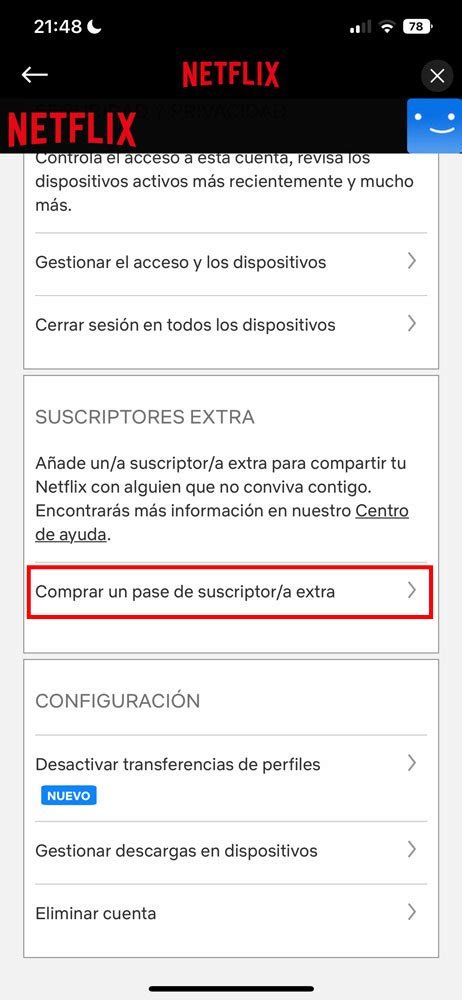Follow the Centro de ayuda link
The width and height of the screenshot is (462, 1000).
click(x=222, y=523)
